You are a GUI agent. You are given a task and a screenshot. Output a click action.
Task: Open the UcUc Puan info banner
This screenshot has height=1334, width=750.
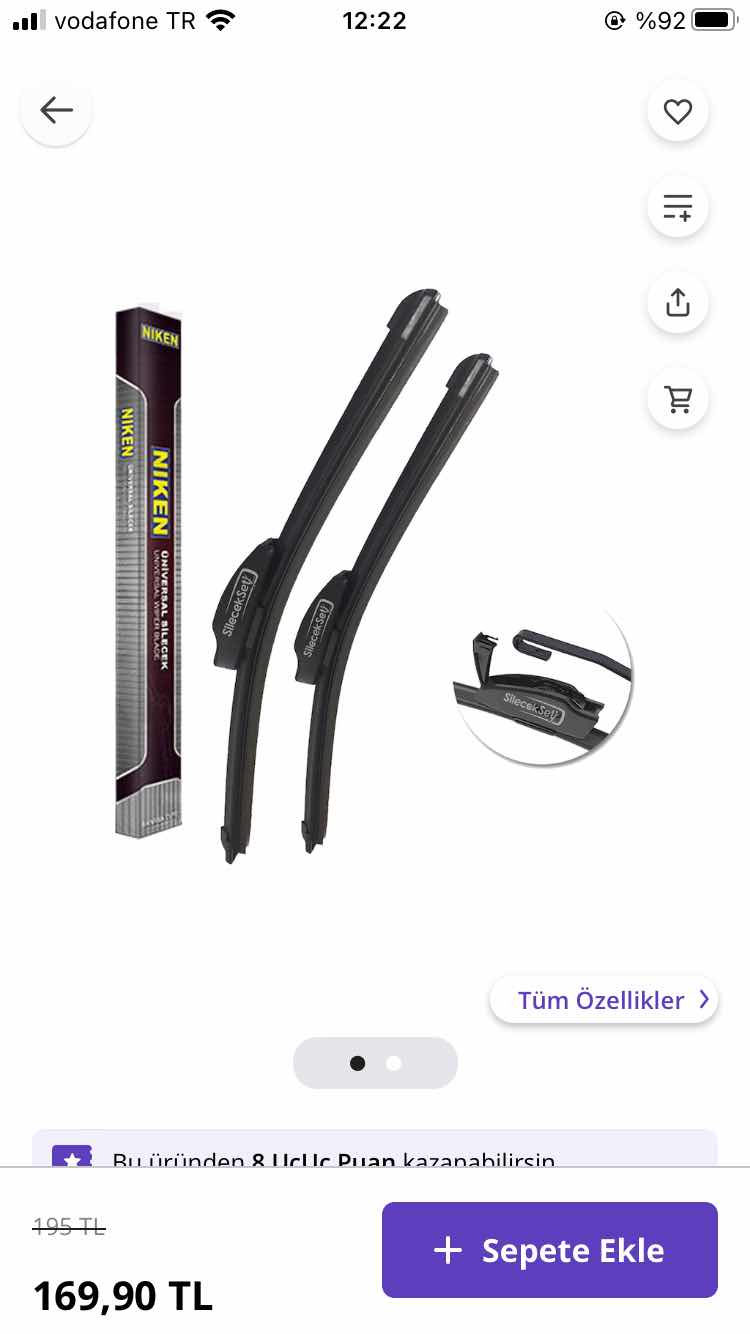click(374, 1150)
